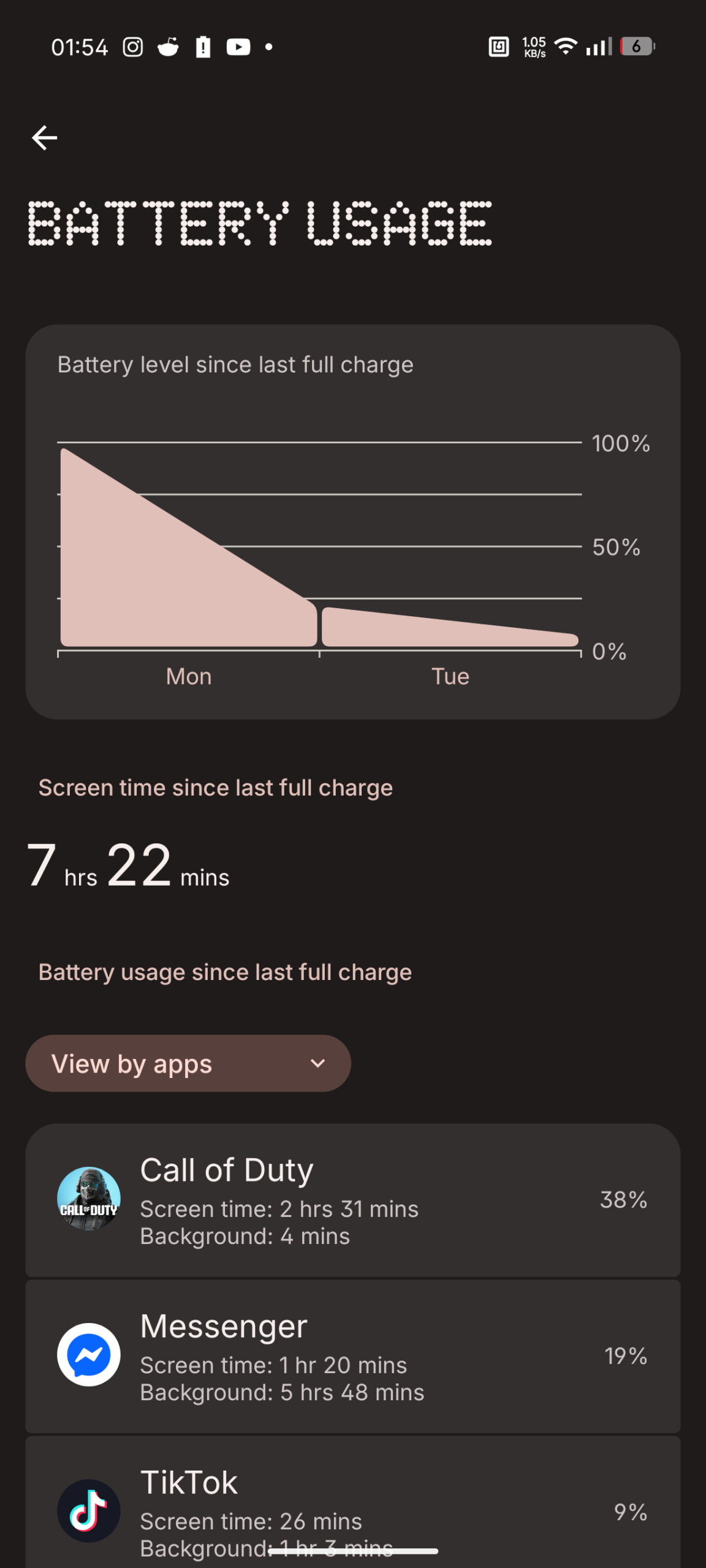Open Call of Duty battery details

[352, 1199]
